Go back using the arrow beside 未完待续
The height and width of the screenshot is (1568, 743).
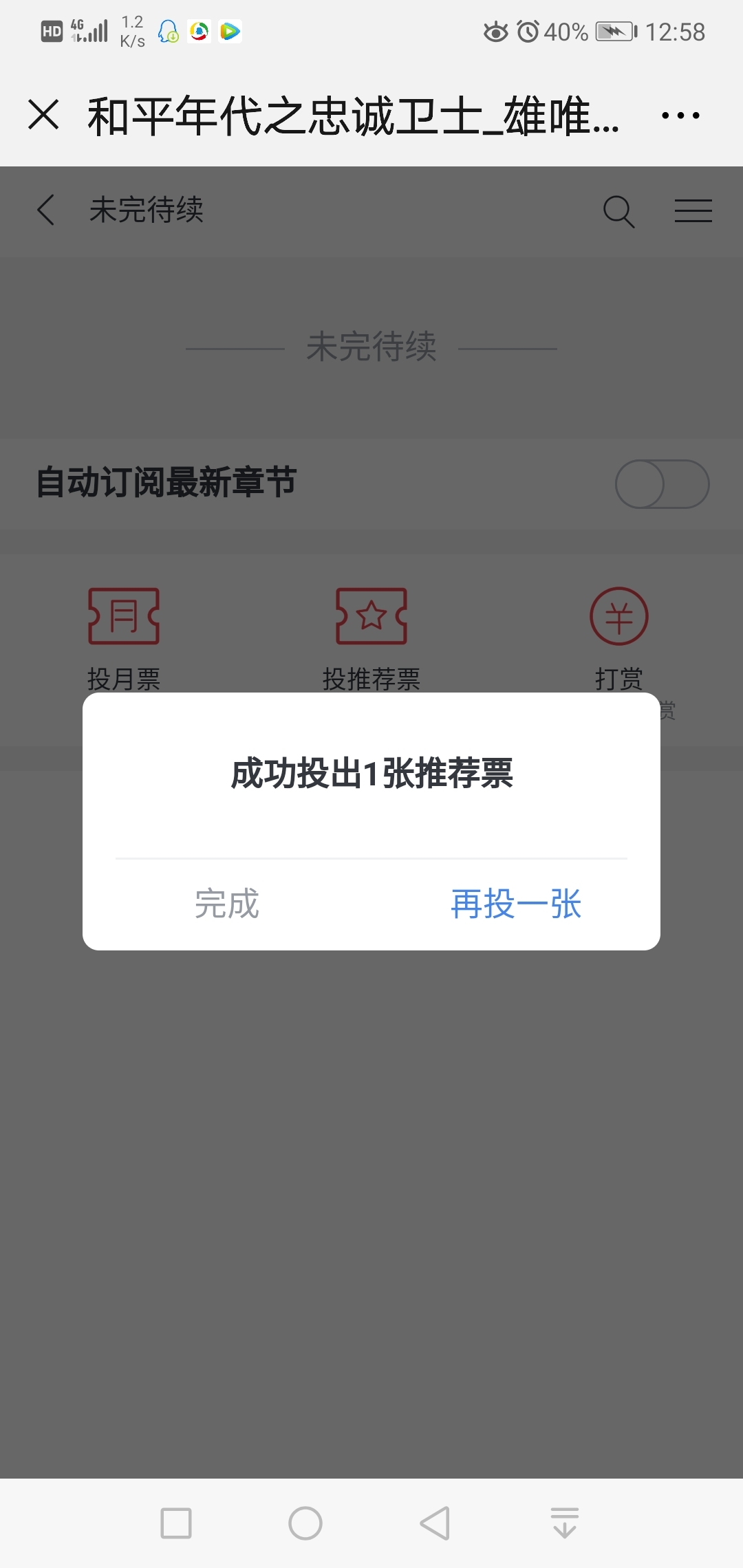coord(45,210)
